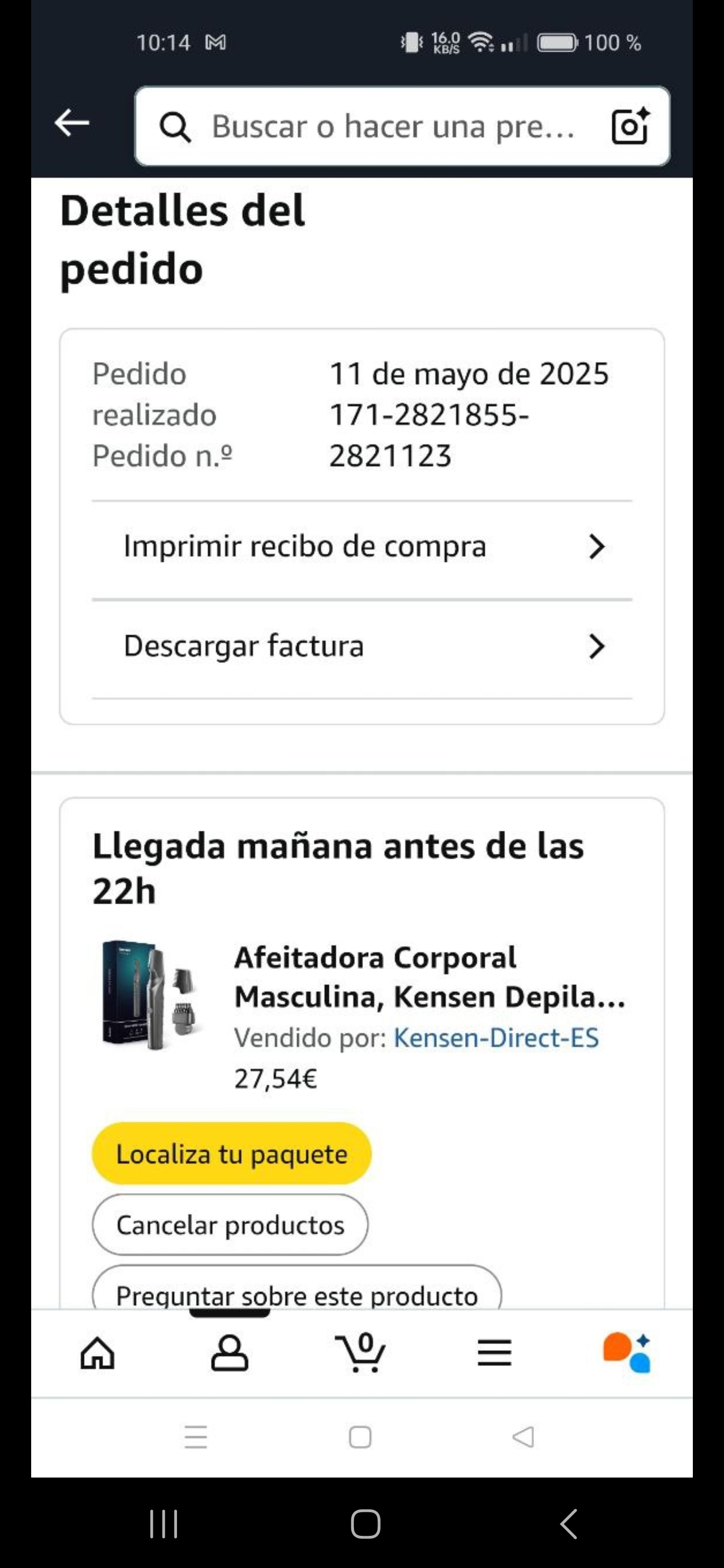Launch the AI assistant tab
The height and width of the screenshot is (1568, 724).
point(626,1353)
